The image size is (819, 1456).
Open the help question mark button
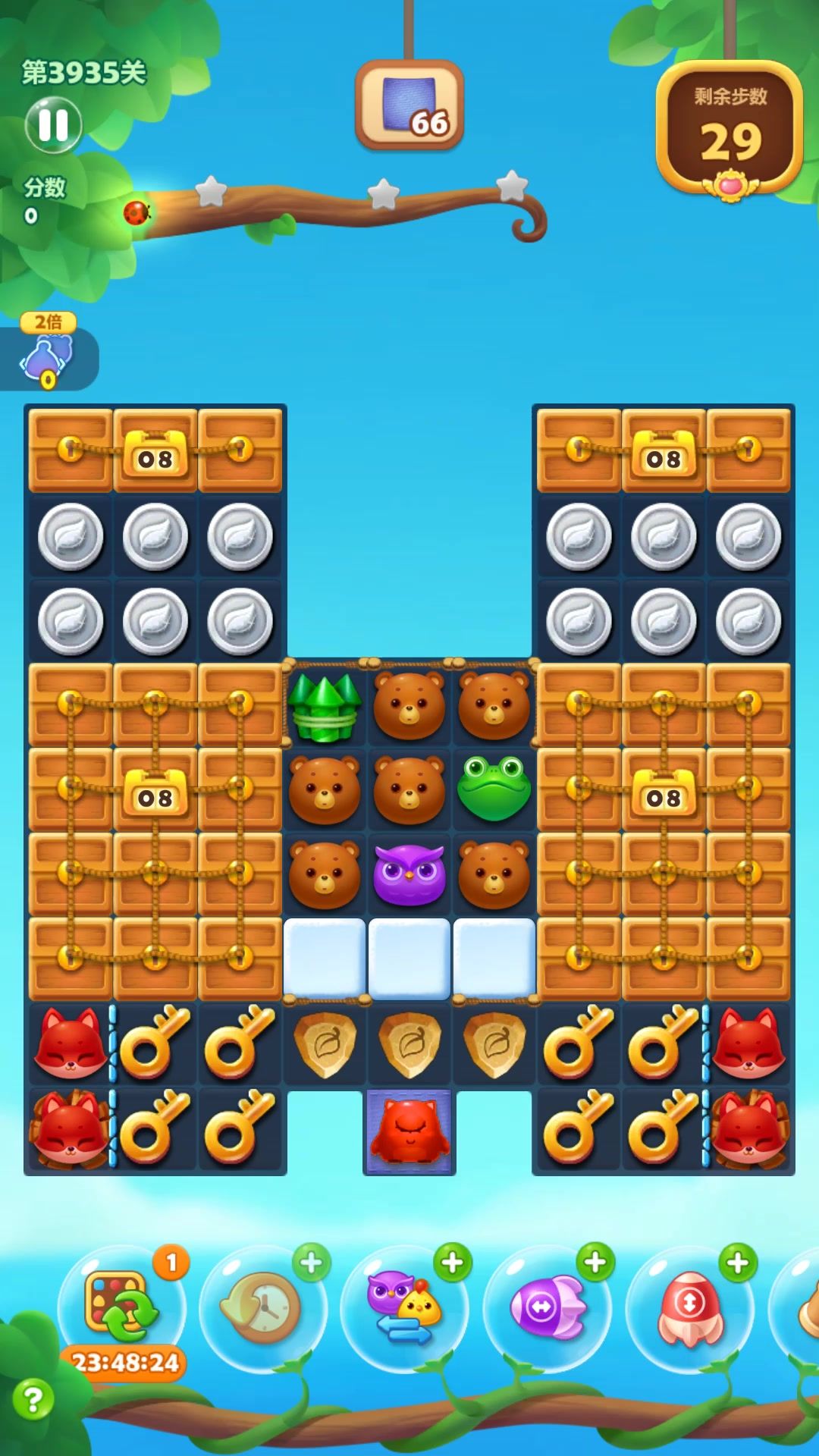33,1399
